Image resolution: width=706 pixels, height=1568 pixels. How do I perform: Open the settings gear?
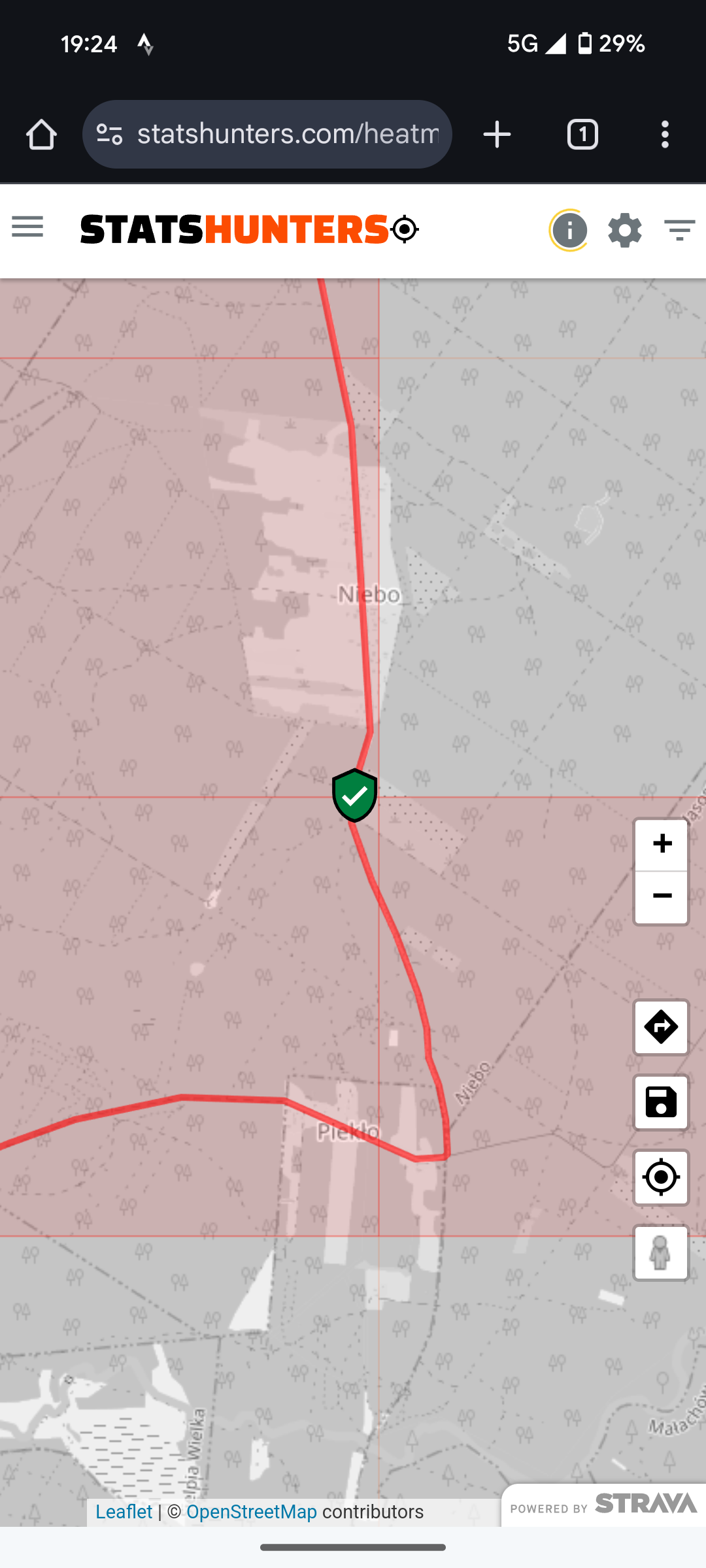click(625, 230)
